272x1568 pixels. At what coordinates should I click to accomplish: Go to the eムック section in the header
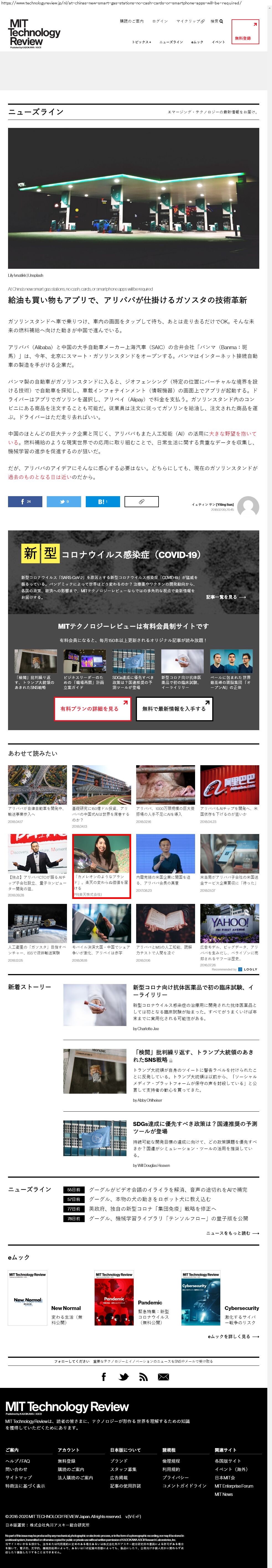click(197, 42)
